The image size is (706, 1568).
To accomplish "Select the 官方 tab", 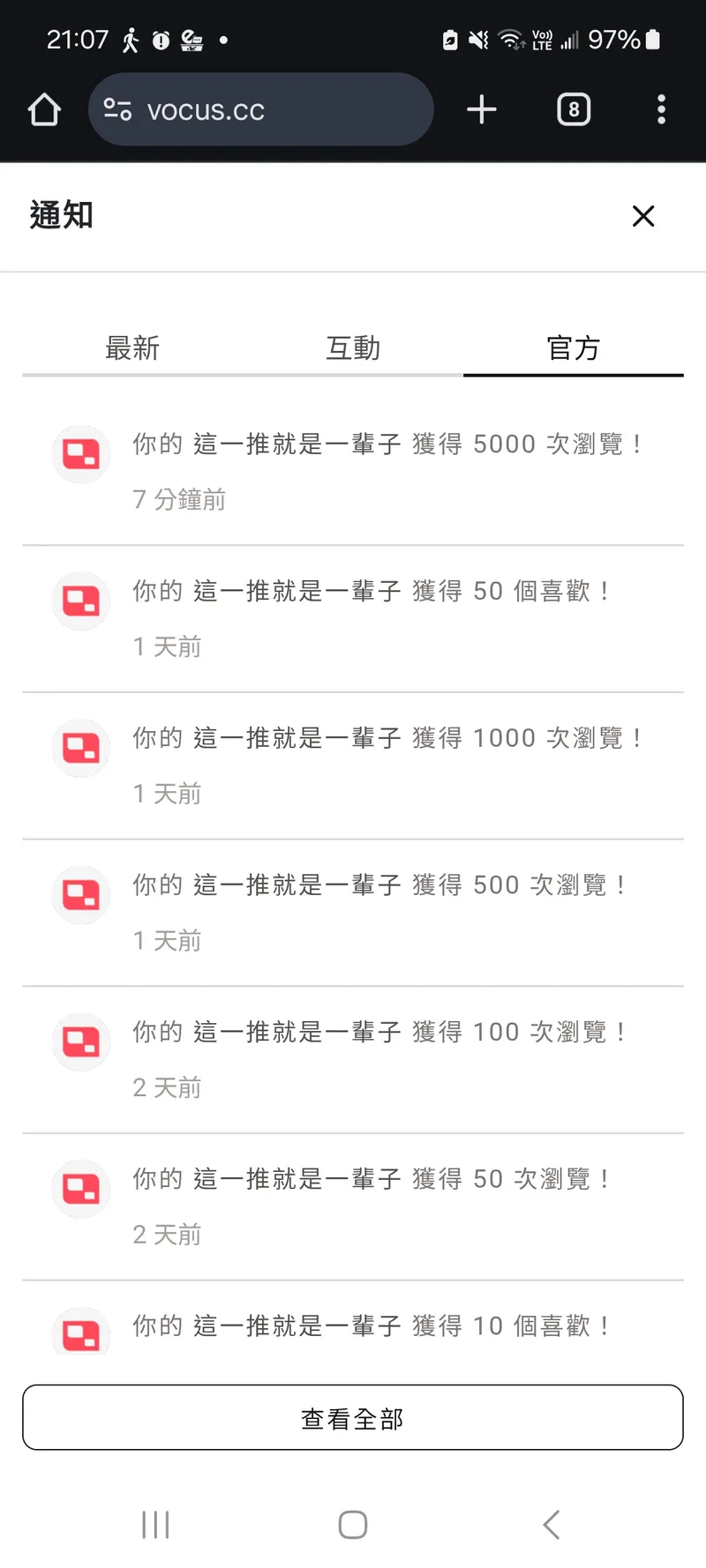I will coord(574,348).
